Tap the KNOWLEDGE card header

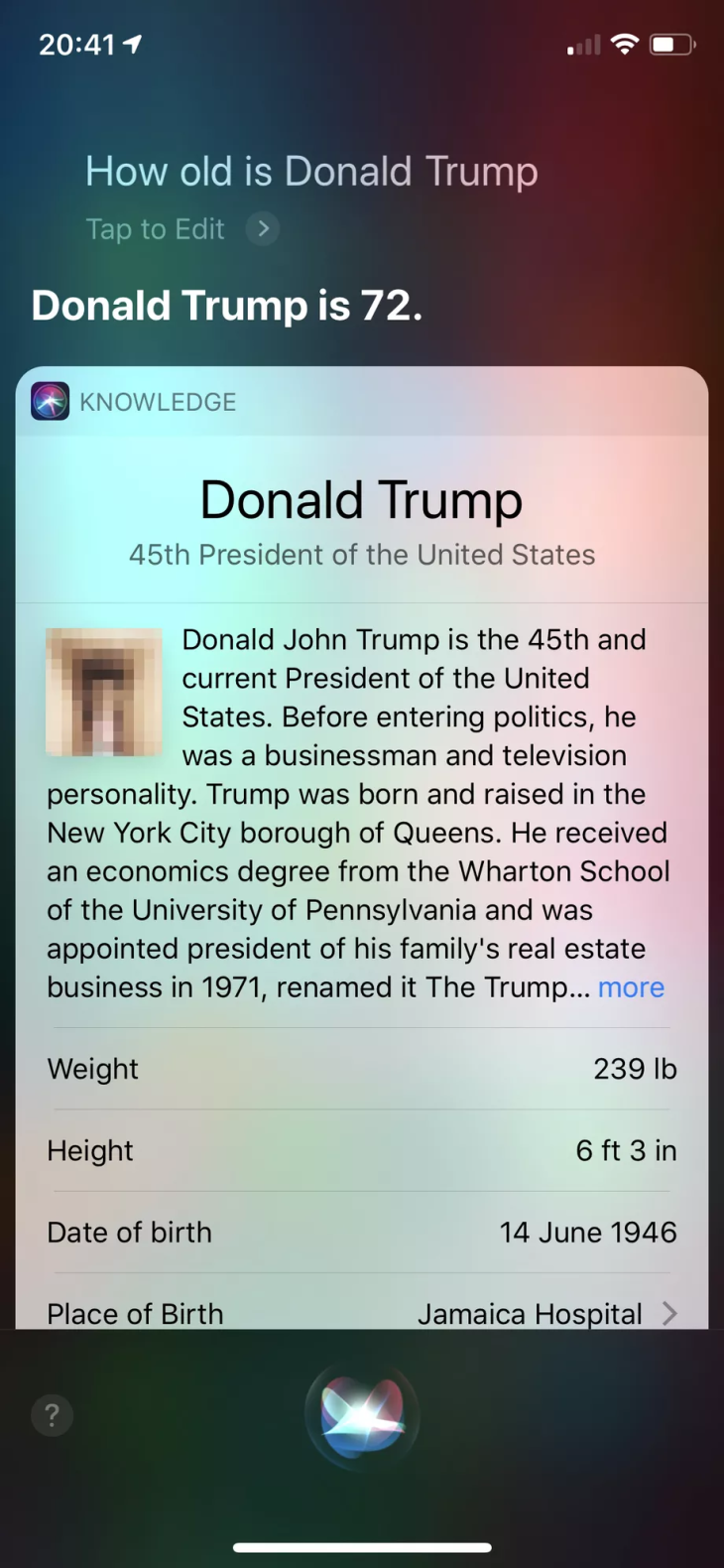(158, 401)
